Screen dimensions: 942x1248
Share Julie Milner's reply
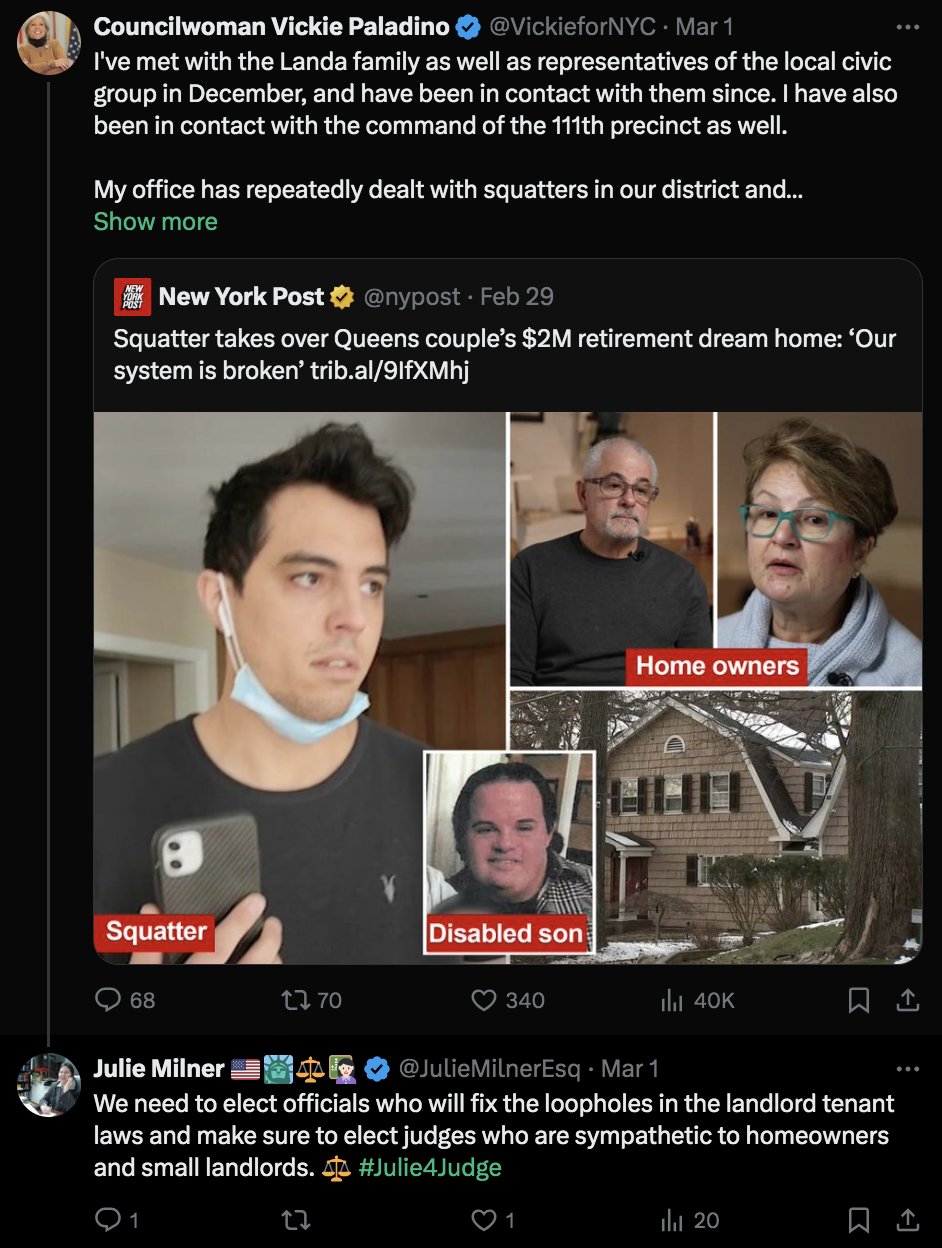click(x=907, y=1220)
